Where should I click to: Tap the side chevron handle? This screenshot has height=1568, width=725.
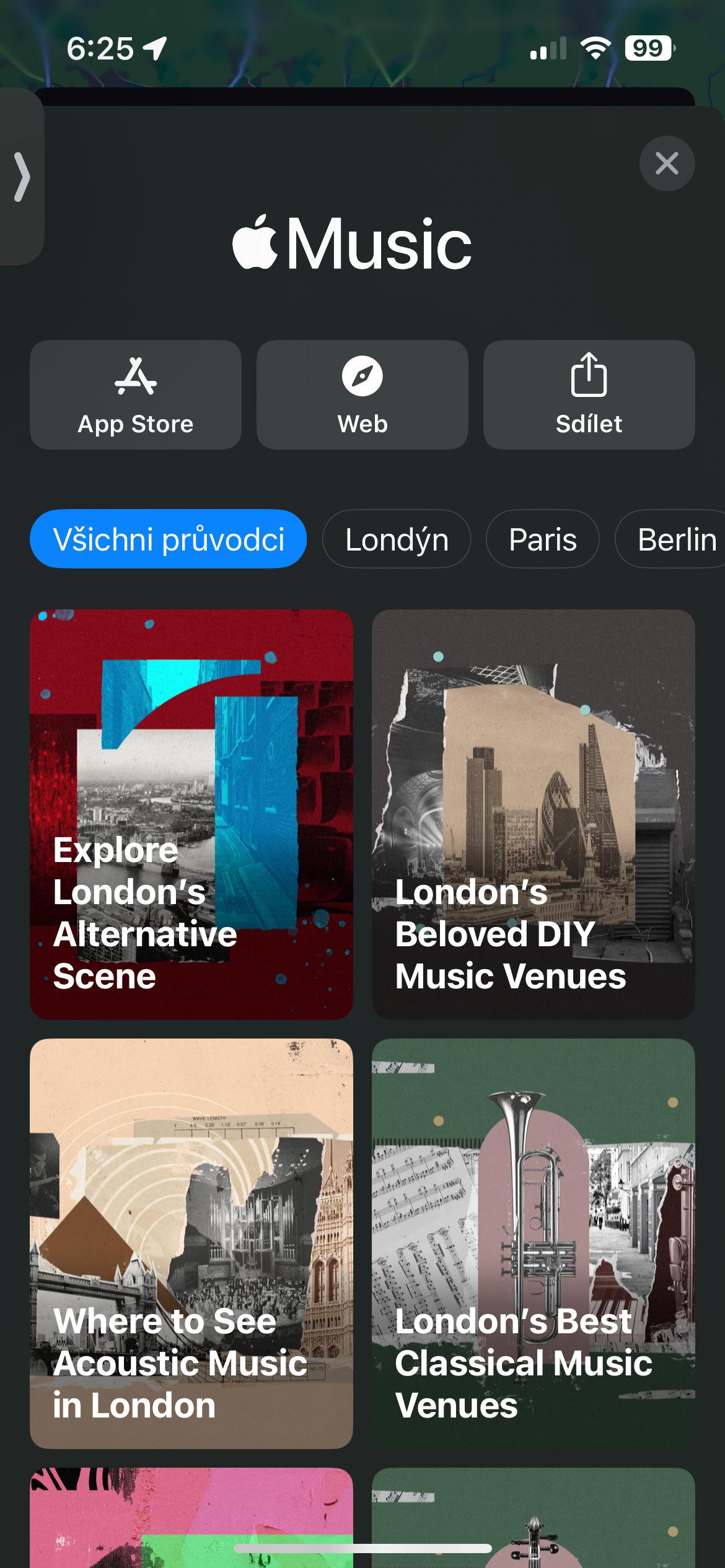click(22, 177)
